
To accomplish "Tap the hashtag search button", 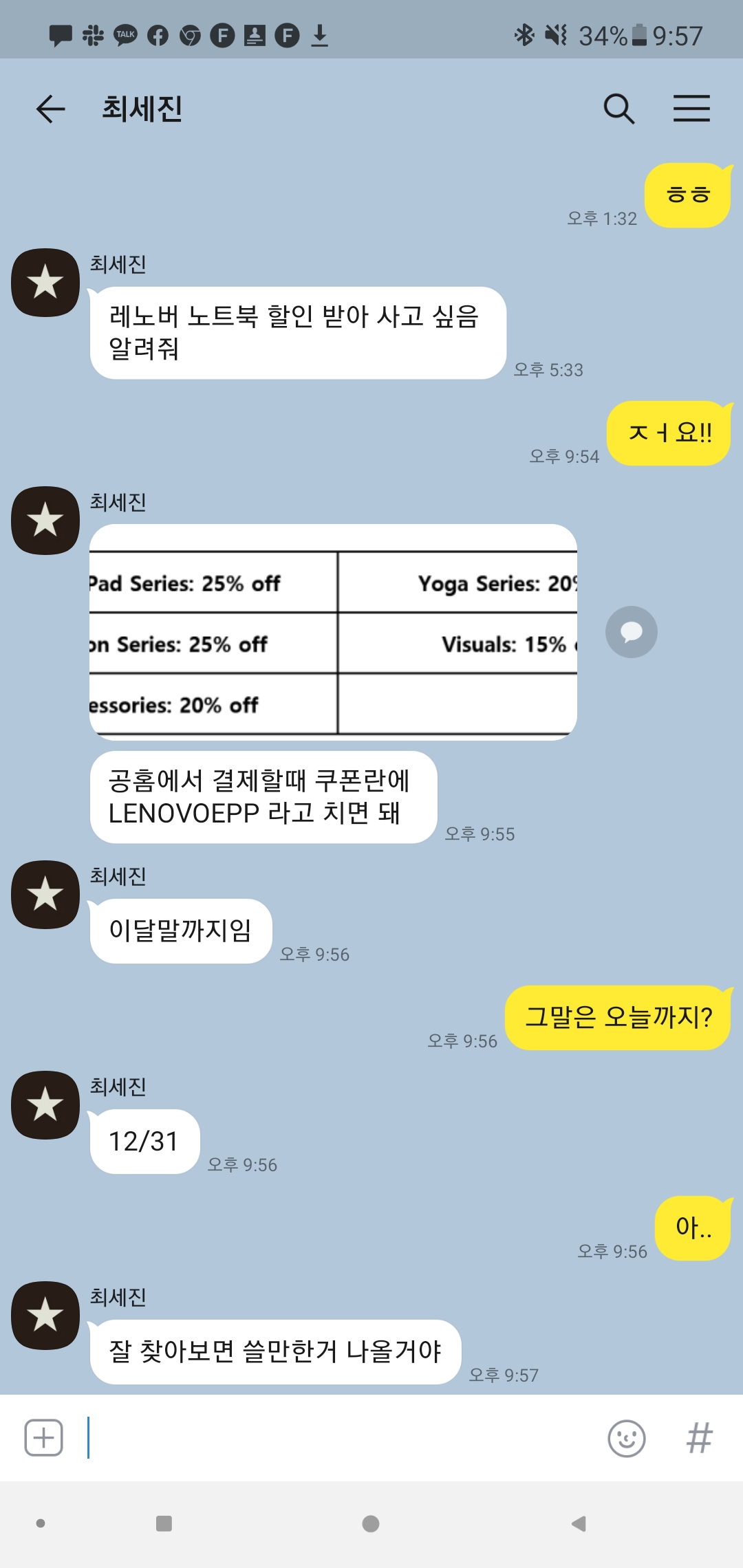I will (x=699, y=1438).
